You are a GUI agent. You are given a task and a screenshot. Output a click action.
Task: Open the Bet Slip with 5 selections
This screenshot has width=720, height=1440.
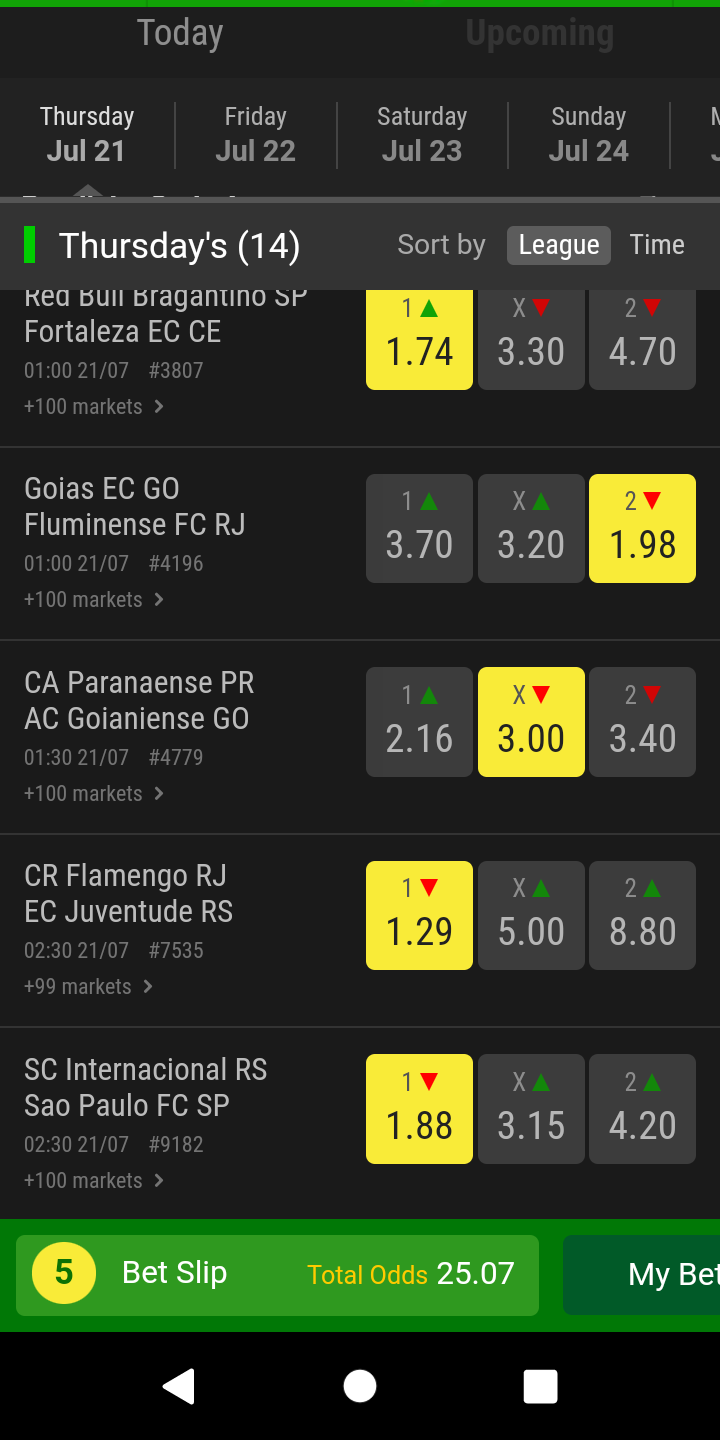[277, 1275]
